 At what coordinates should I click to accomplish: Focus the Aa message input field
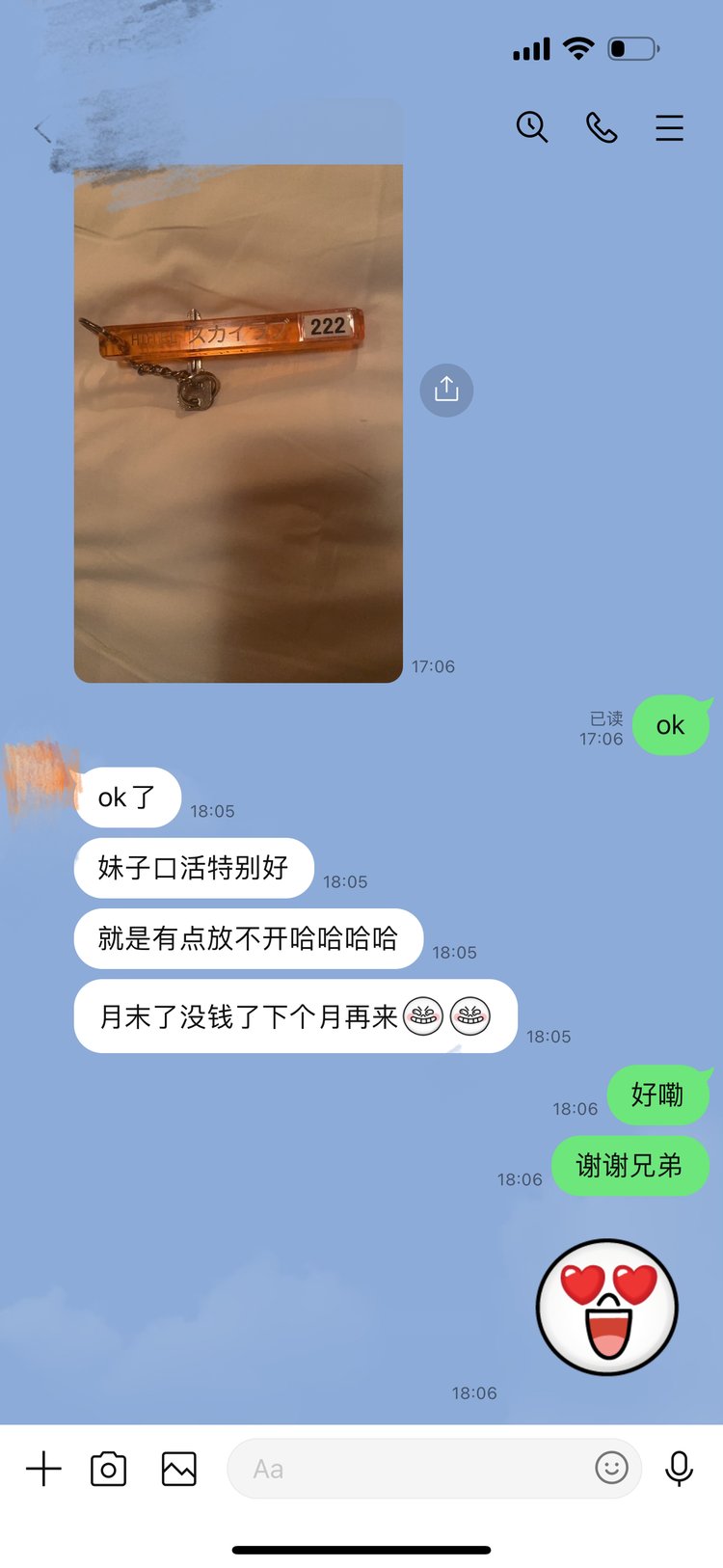tap(405, 1469)
